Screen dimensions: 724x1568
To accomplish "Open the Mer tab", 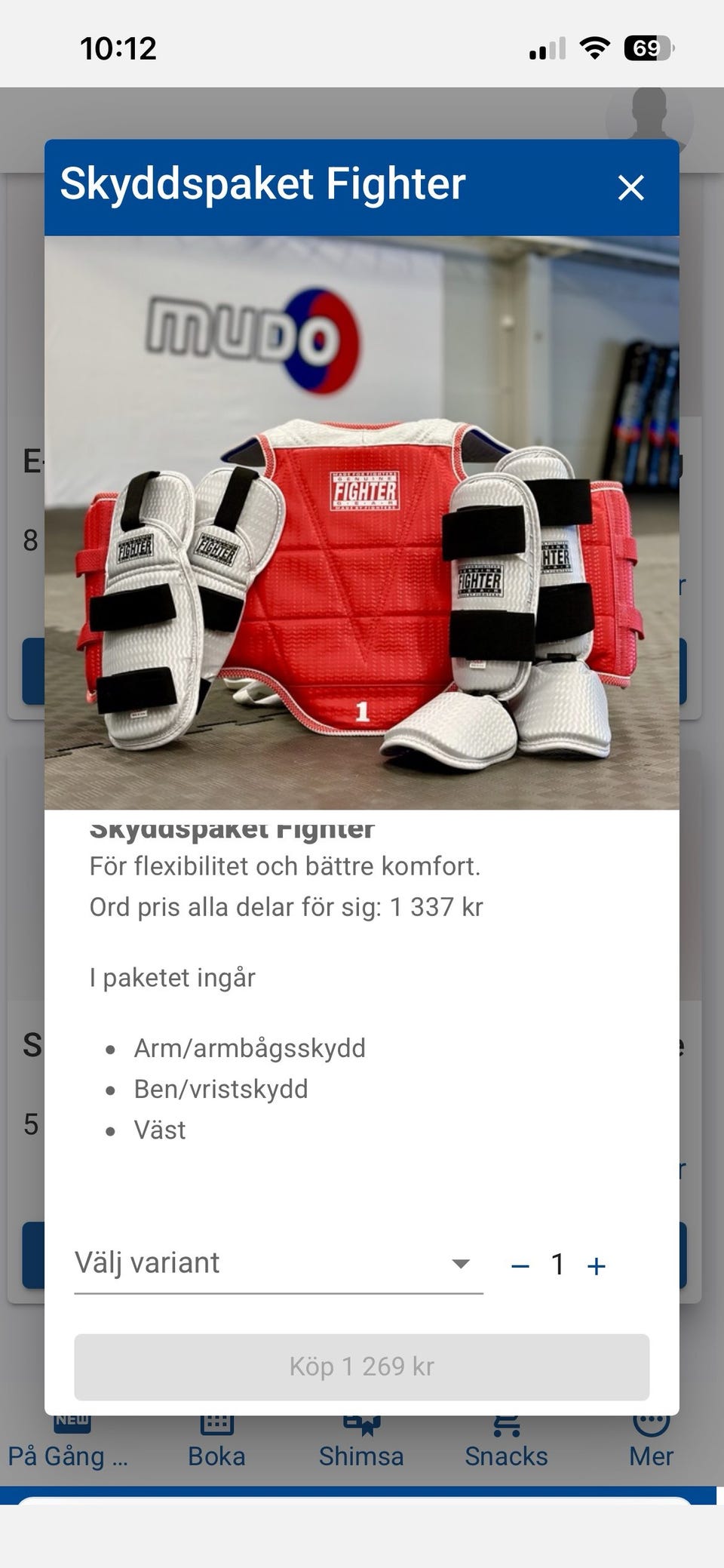I will point(651,1443).
